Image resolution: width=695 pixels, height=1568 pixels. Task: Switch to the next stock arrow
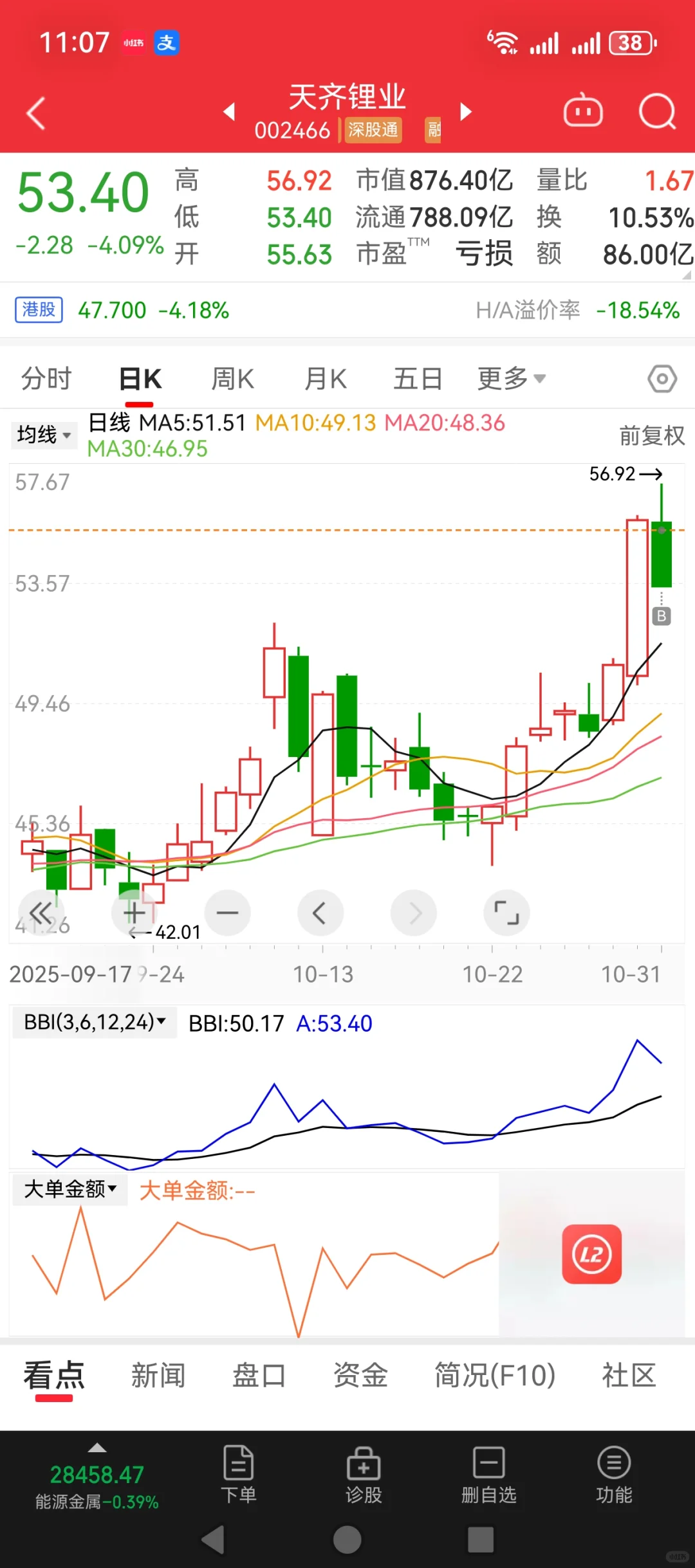click(466, 112)
